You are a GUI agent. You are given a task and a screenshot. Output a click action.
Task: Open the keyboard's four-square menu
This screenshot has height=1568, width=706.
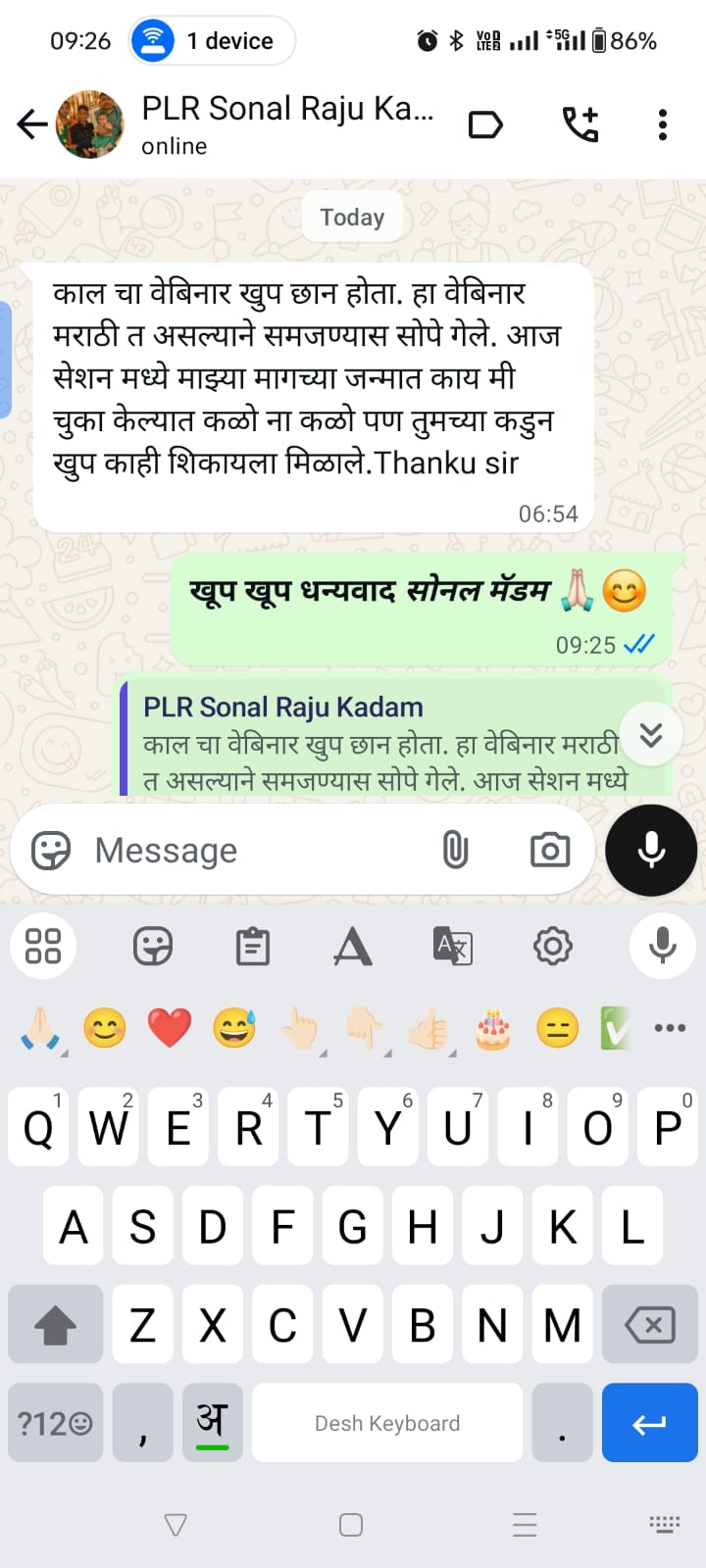[43, 946]
